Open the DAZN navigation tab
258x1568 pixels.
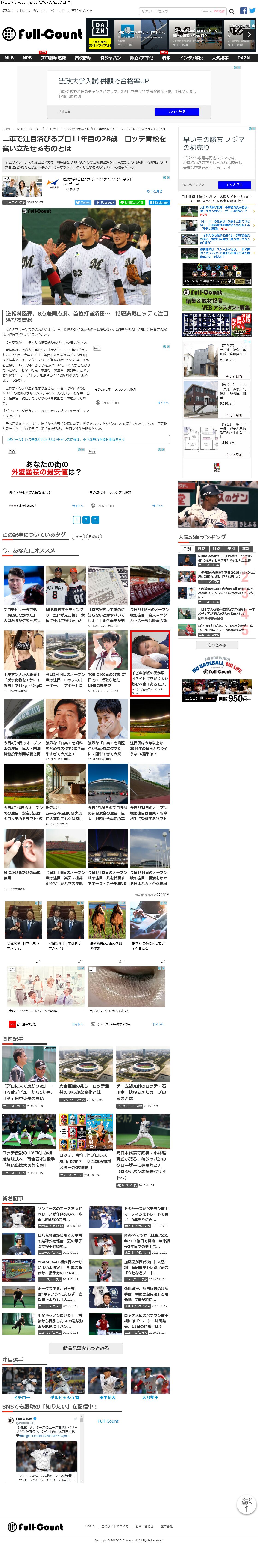pos(243,58)
